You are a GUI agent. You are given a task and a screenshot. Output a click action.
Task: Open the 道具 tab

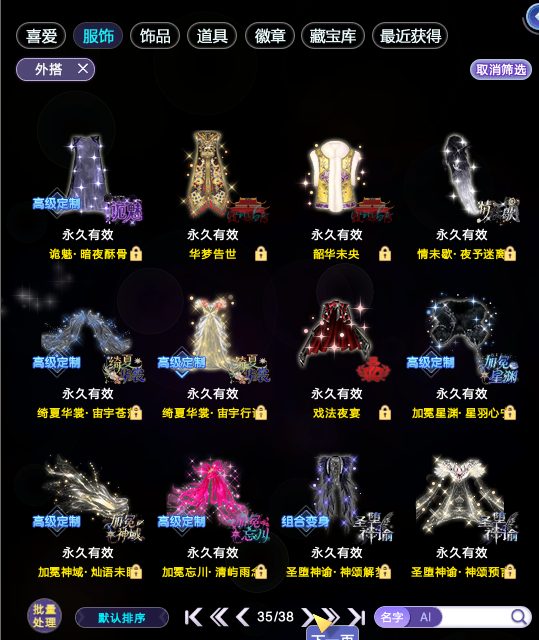coord(212,36)
